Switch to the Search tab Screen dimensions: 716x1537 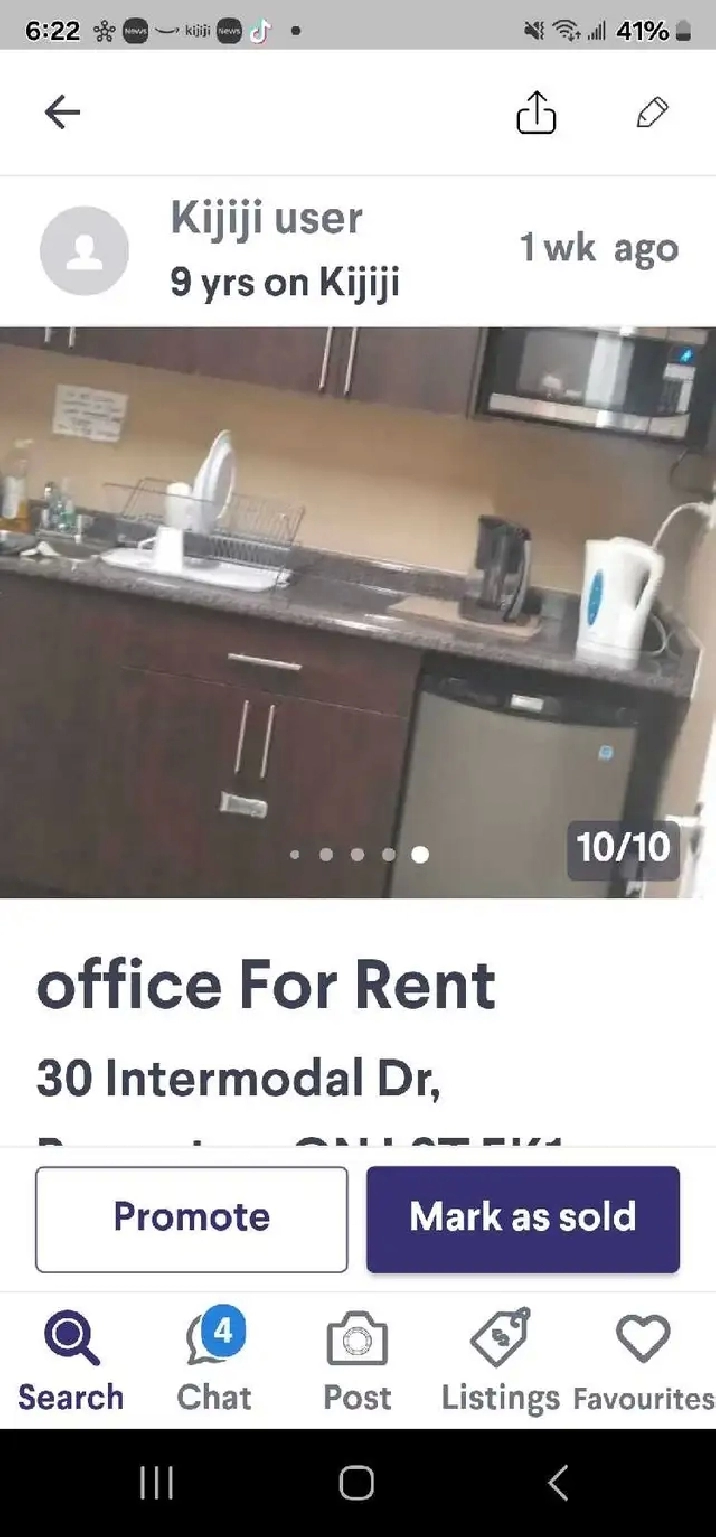tap(71, 1360)
